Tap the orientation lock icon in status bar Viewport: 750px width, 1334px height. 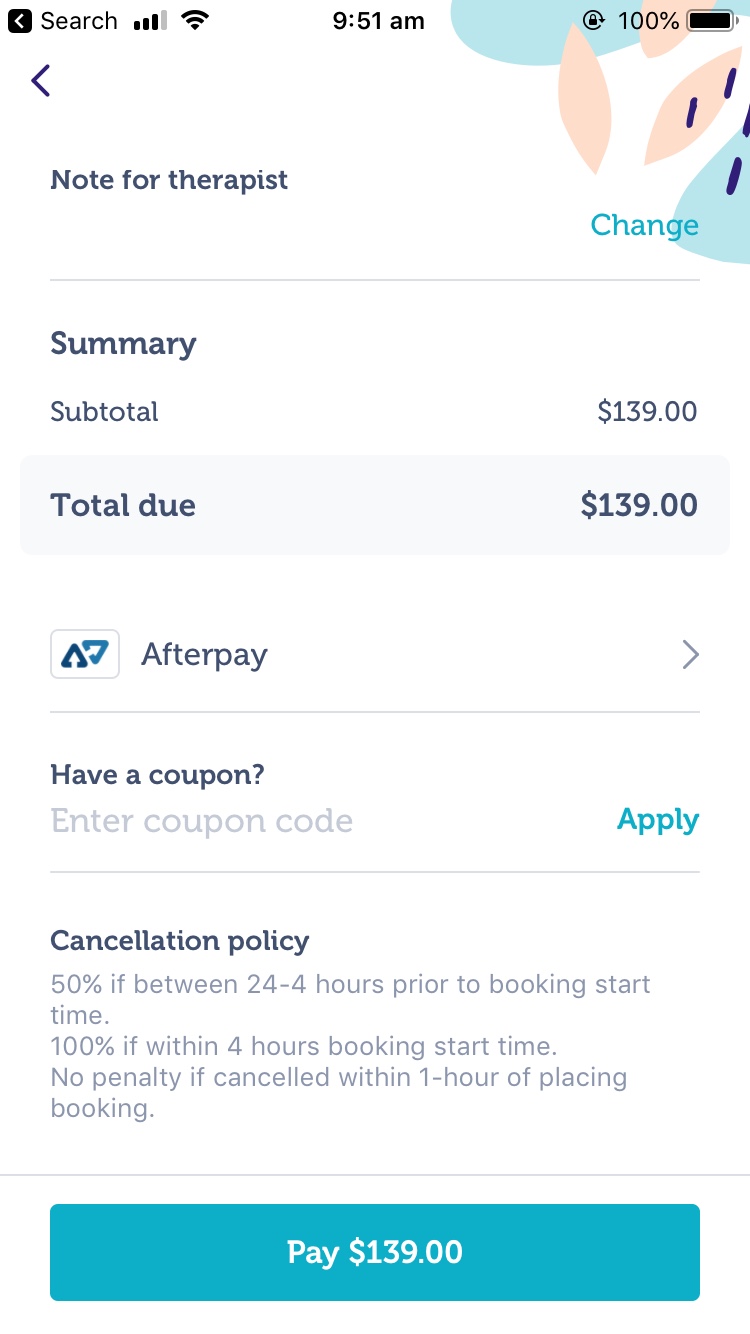[594, 20]
